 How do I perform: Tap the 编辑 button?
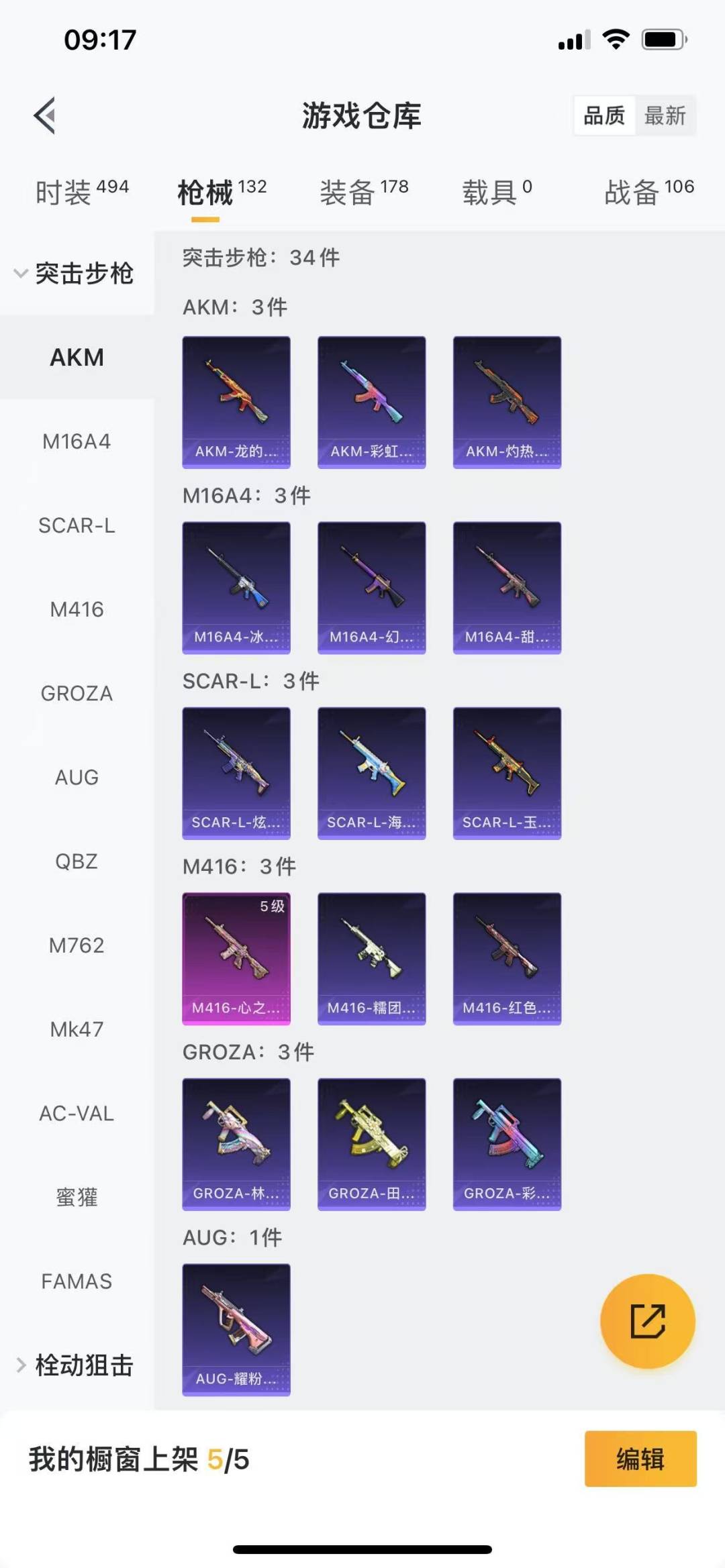(x=640, y=1459)
